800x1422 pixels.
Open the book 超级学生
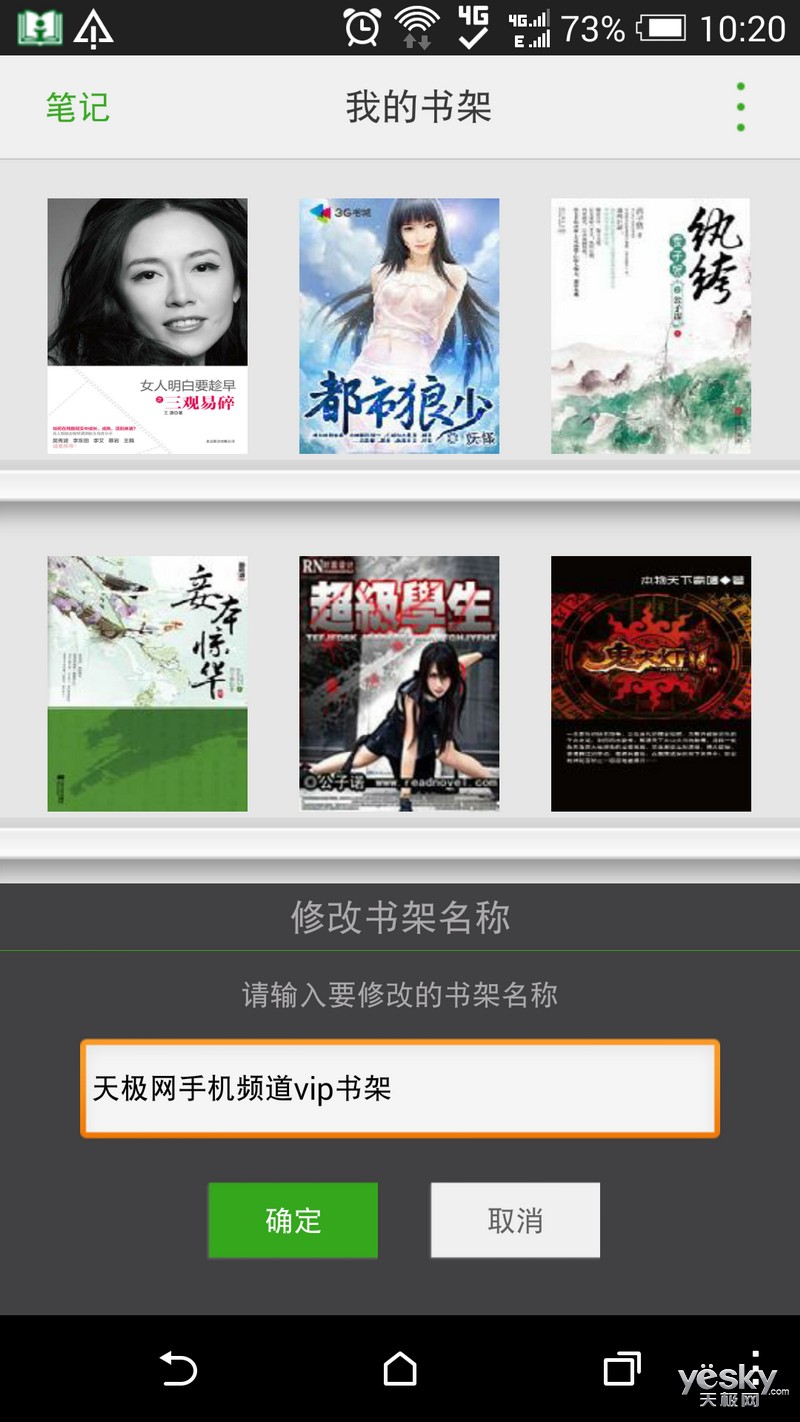399,683
